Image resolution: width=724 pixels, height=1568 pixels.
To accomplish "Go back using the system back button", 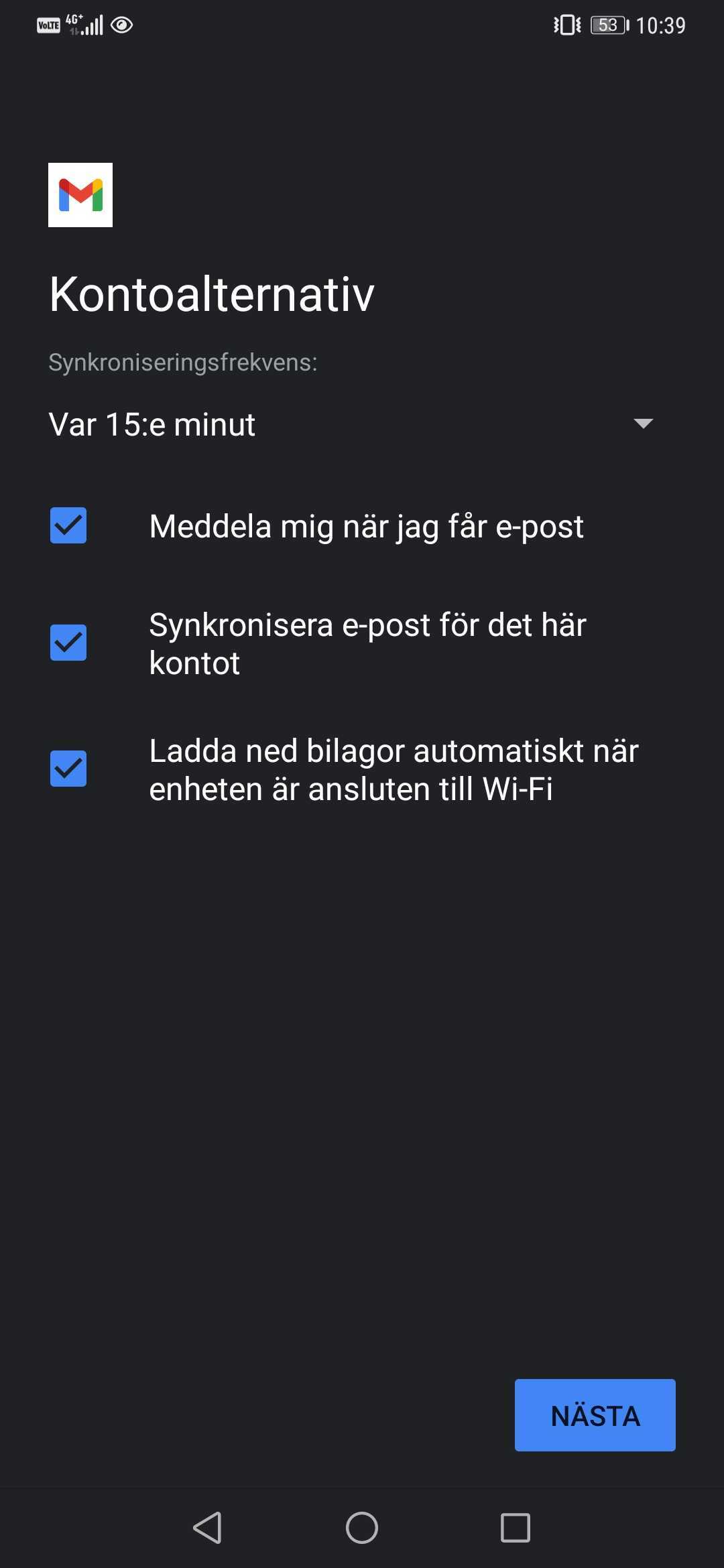I will 207,1528.
